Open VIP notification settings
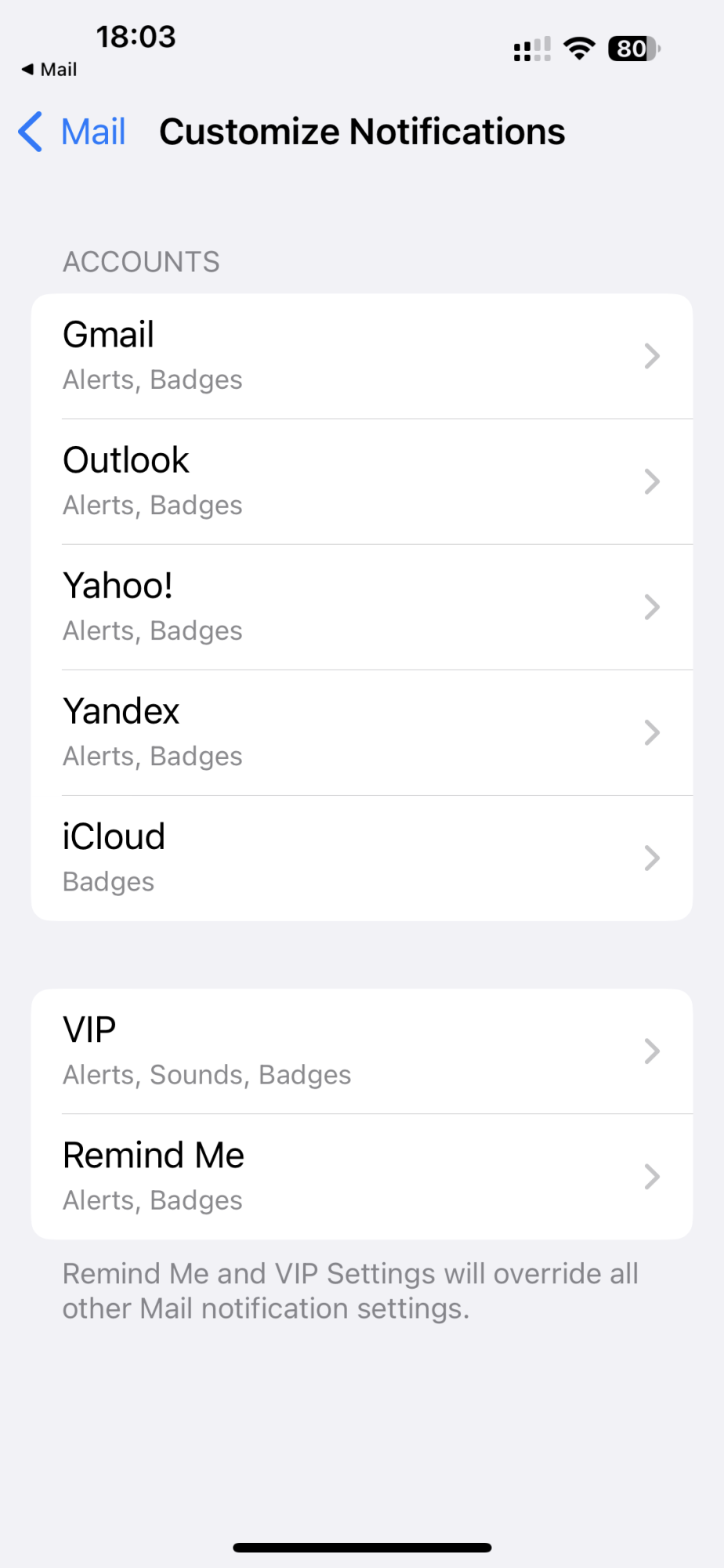The image size is (724, 1568). click(360, 1051)
